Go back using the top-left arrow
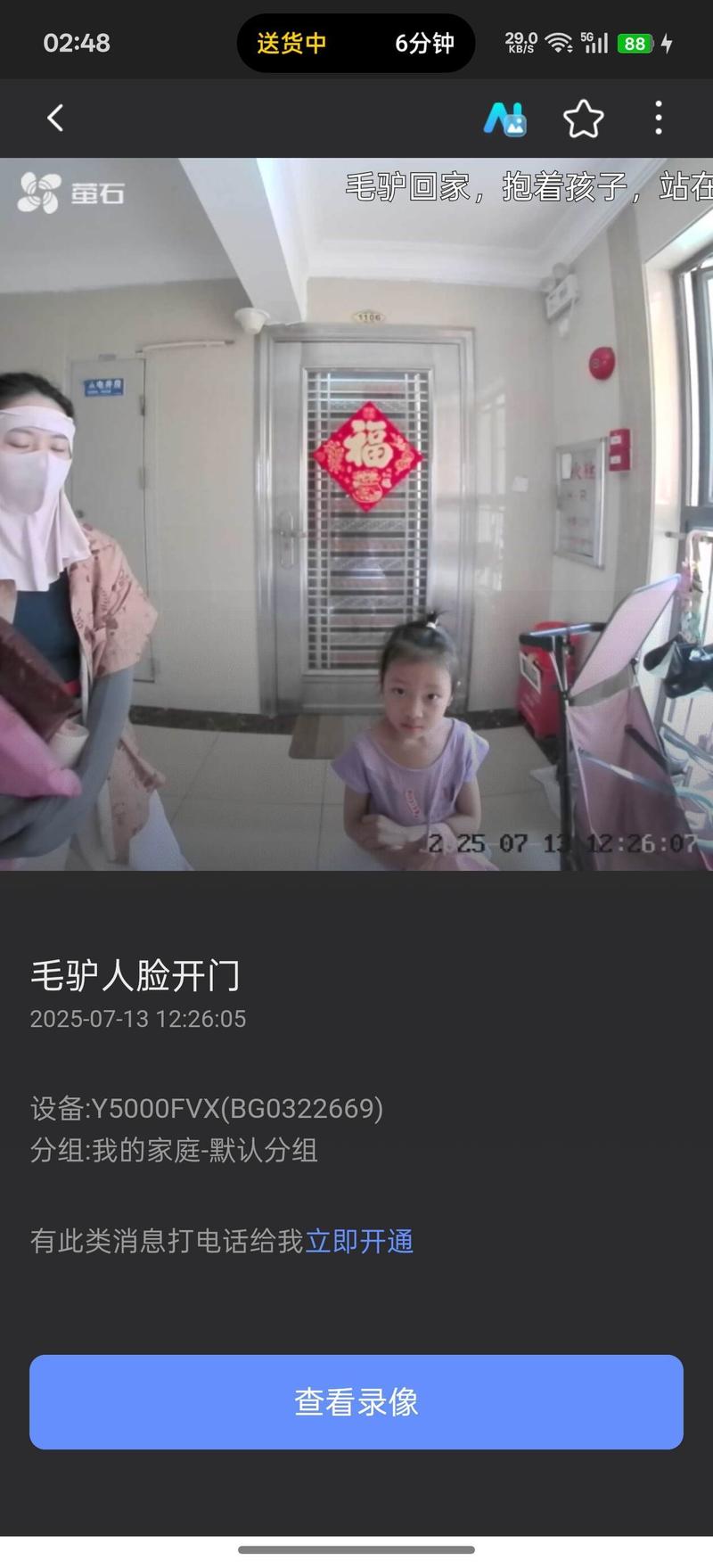Viewport: 713px width, 1568px height. [x=55, y=118]
